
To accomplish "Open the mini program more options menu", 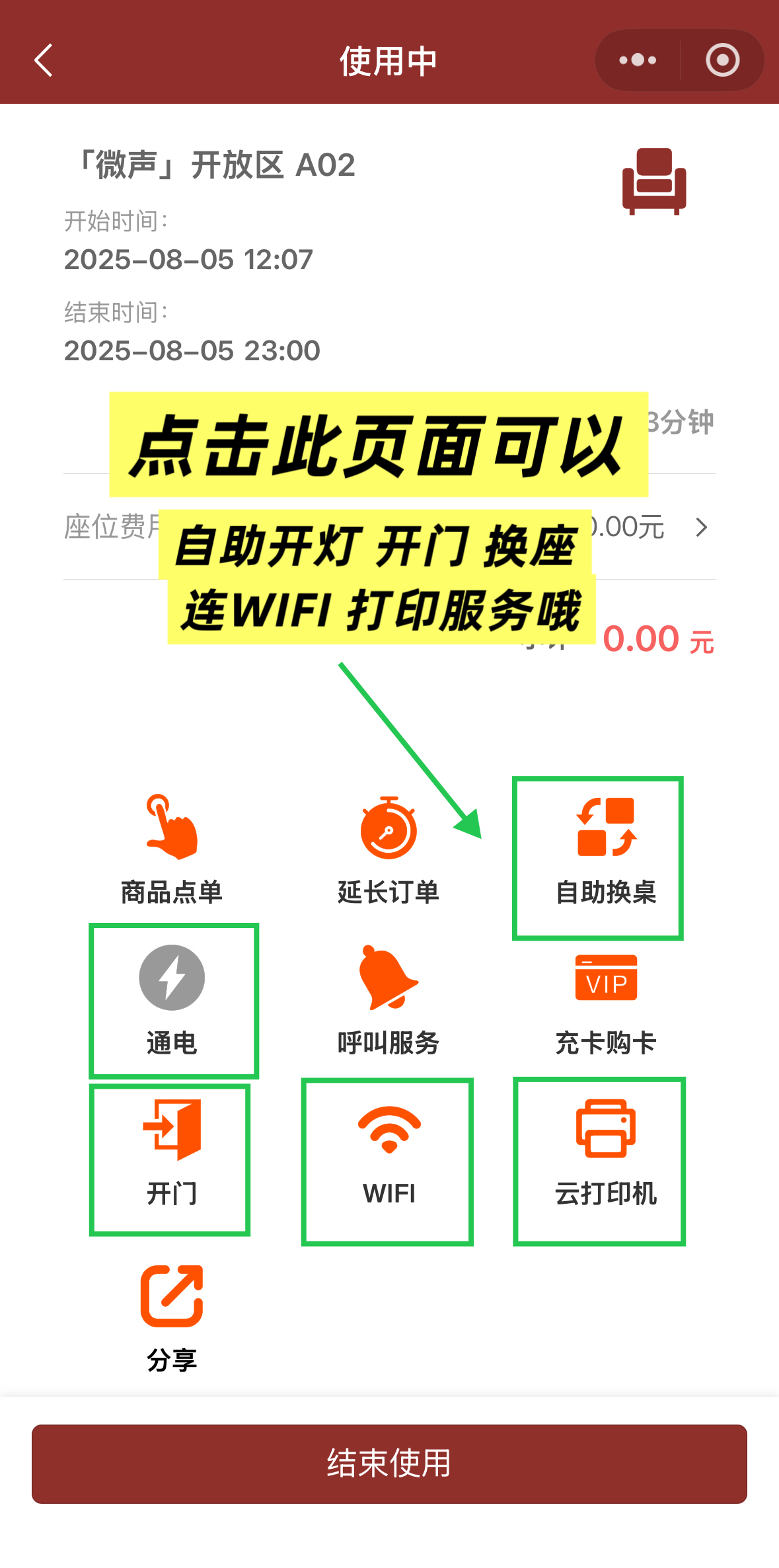I will [x=638, y=61].
